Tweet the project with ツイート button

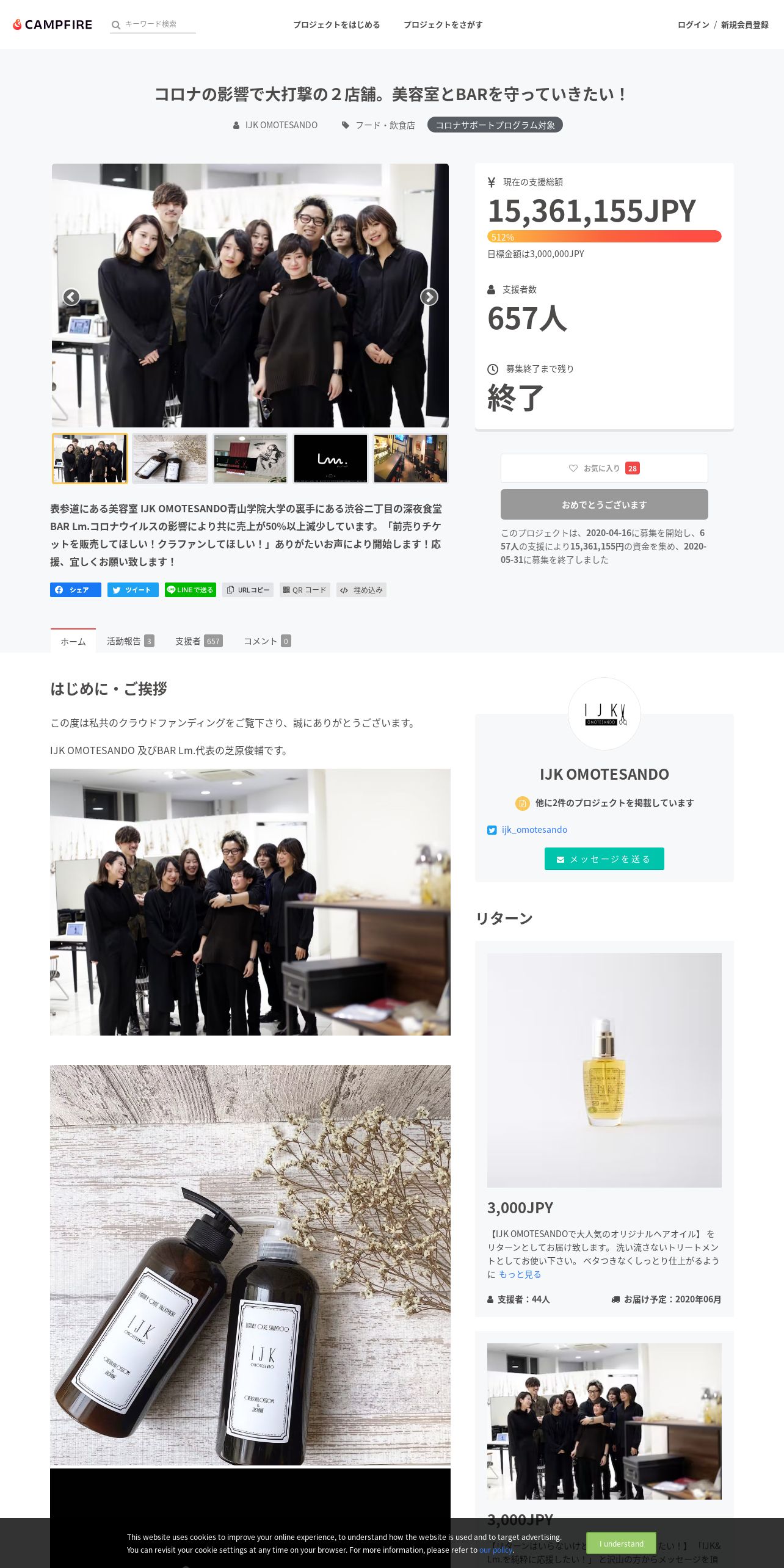(x=133, y=590)
